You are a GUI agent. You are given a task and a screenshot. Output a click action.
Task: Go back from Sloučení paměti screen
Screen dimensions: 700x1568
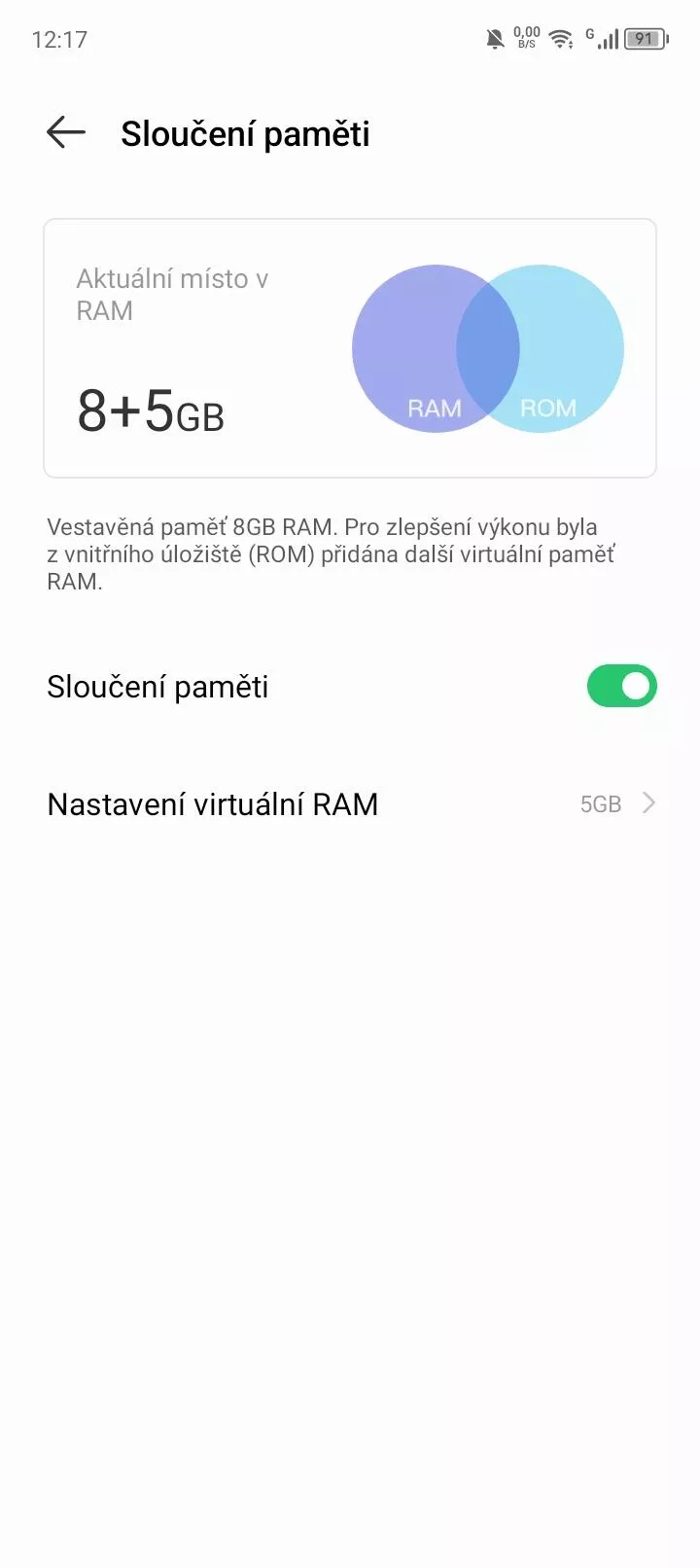click(x=66, y=133)
